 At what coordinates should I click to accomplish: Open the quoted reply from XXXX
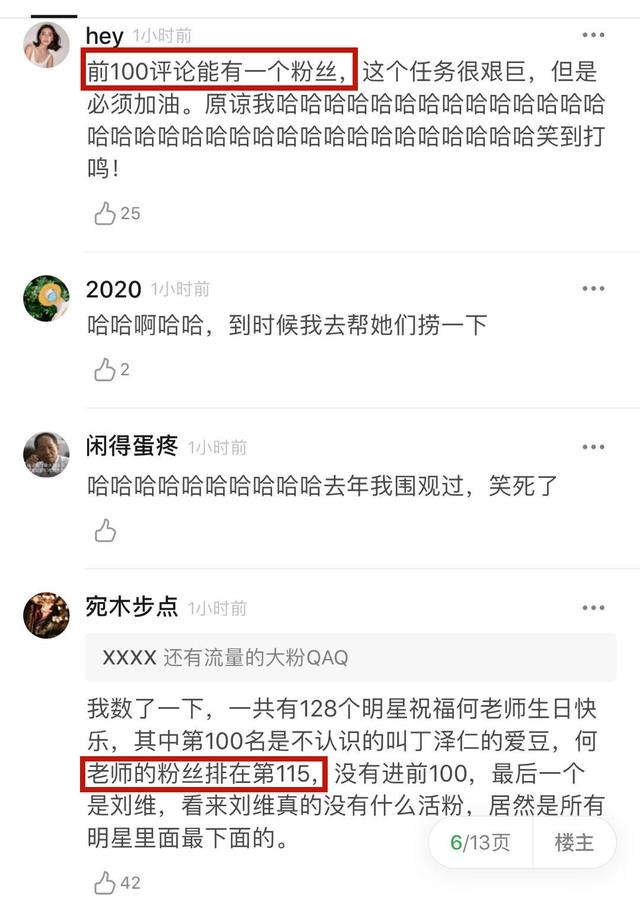(351, 657)
